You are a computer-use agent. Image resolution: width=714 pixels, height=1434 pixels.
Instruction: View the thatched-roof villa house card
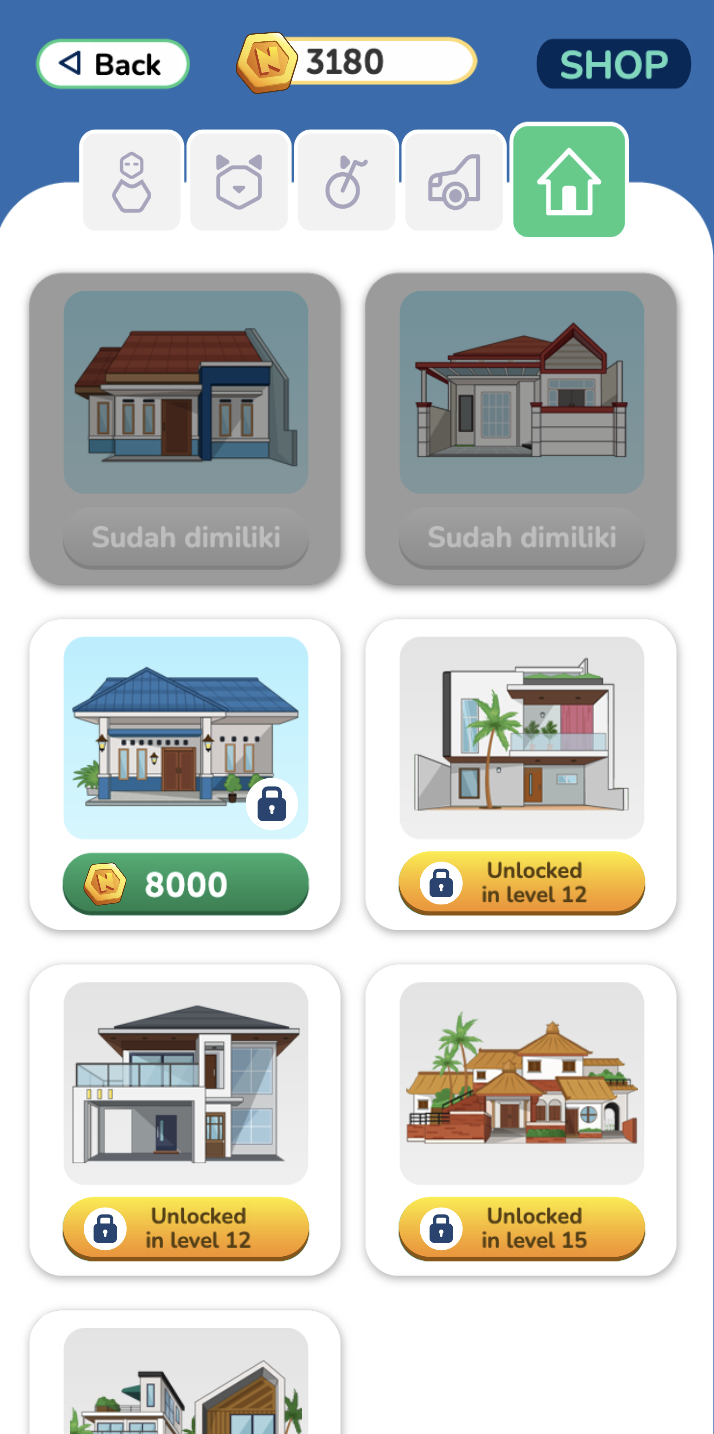(521, 1083)
